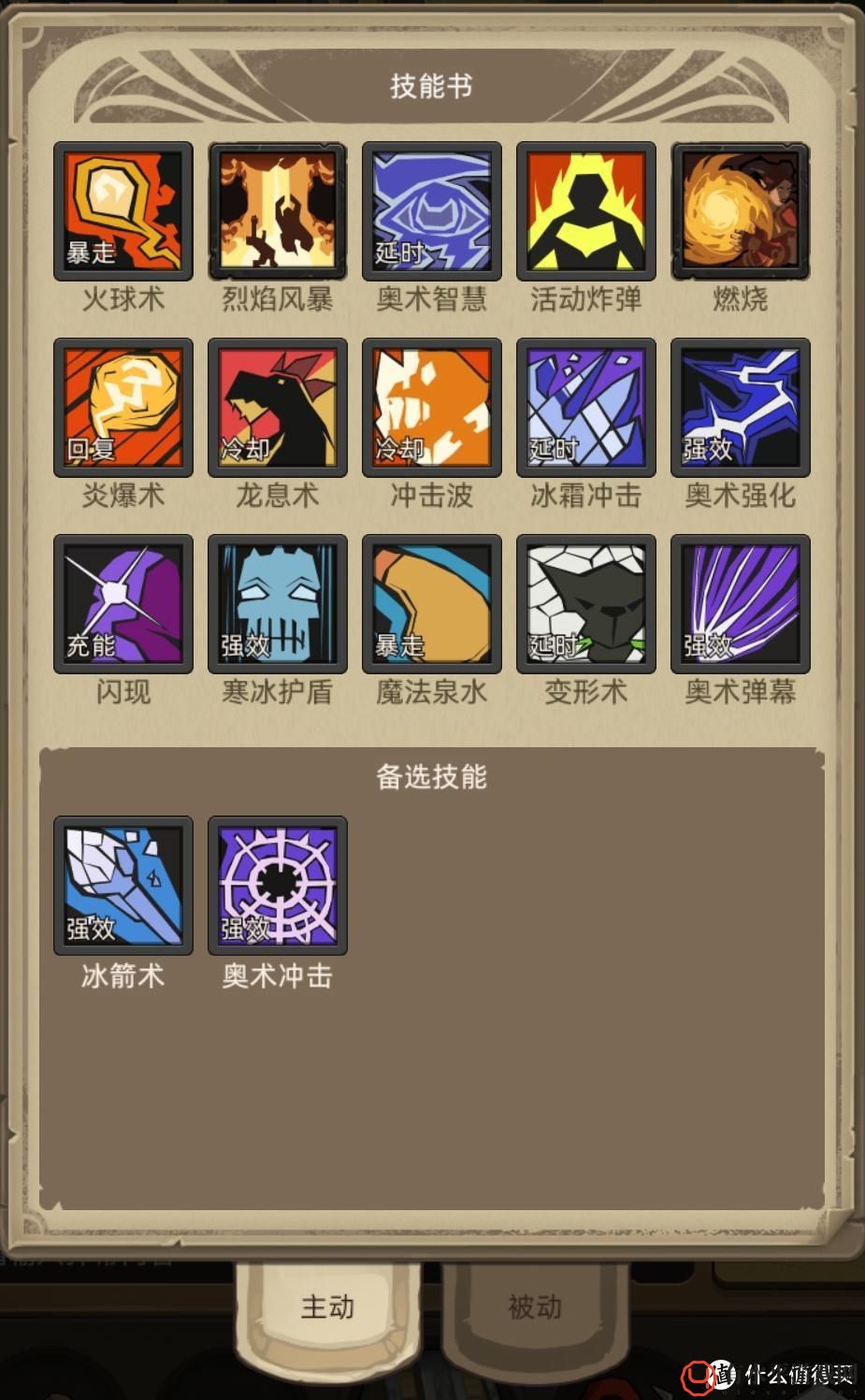
Task: Pick the 冰箭术 alternate skill
Action: point(123,886)
